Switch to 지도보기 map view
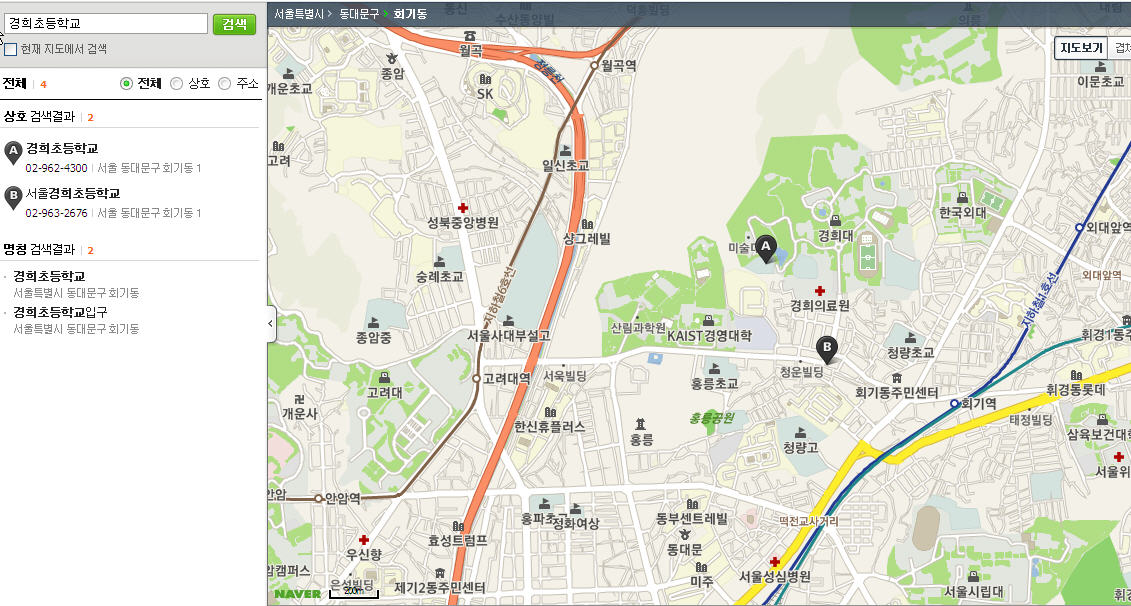Image resolution: width=1131 pixels, height=606 pixels. 1081,48
